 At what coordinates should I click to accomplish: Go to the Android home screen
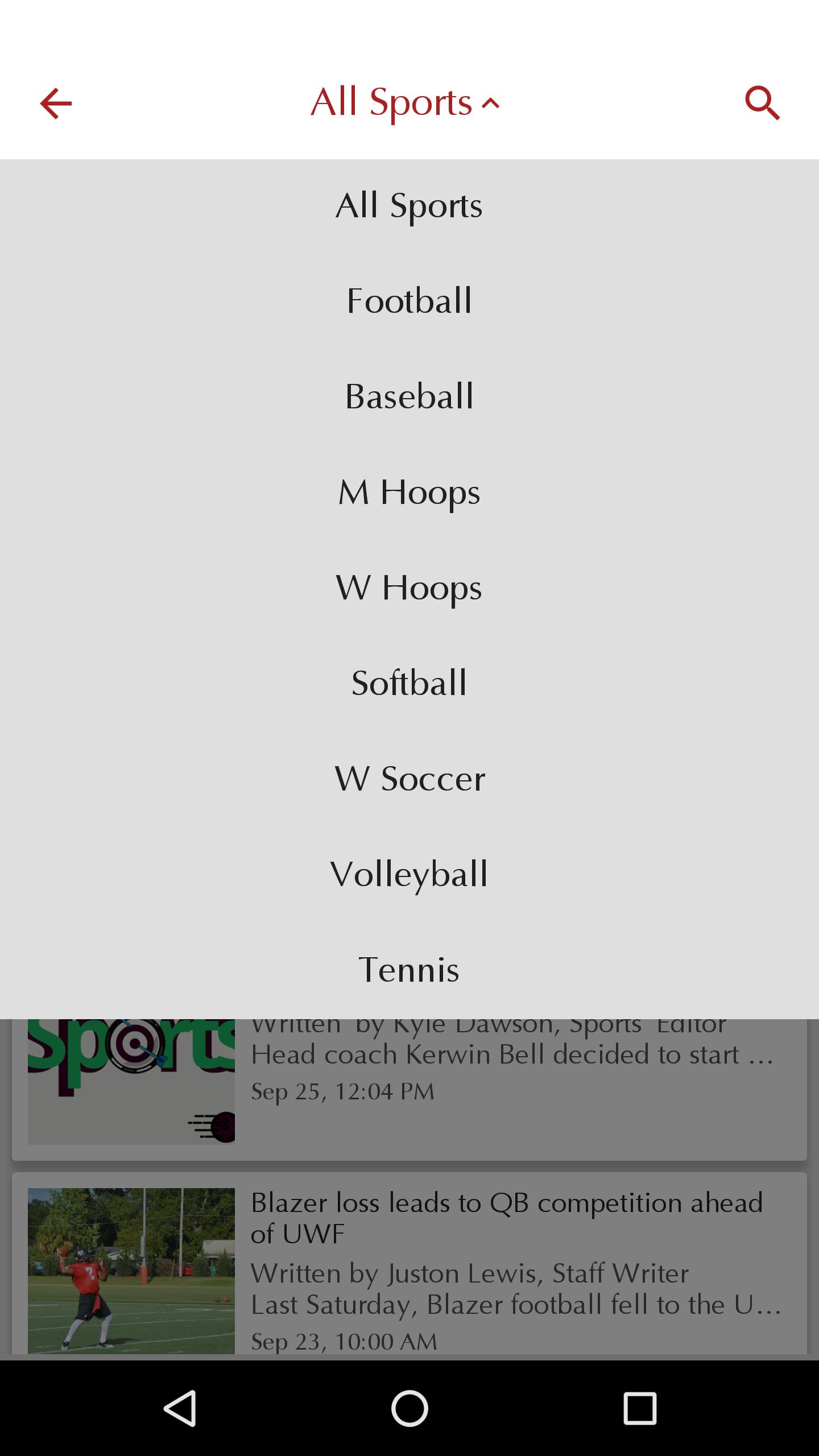[409, 1408]
